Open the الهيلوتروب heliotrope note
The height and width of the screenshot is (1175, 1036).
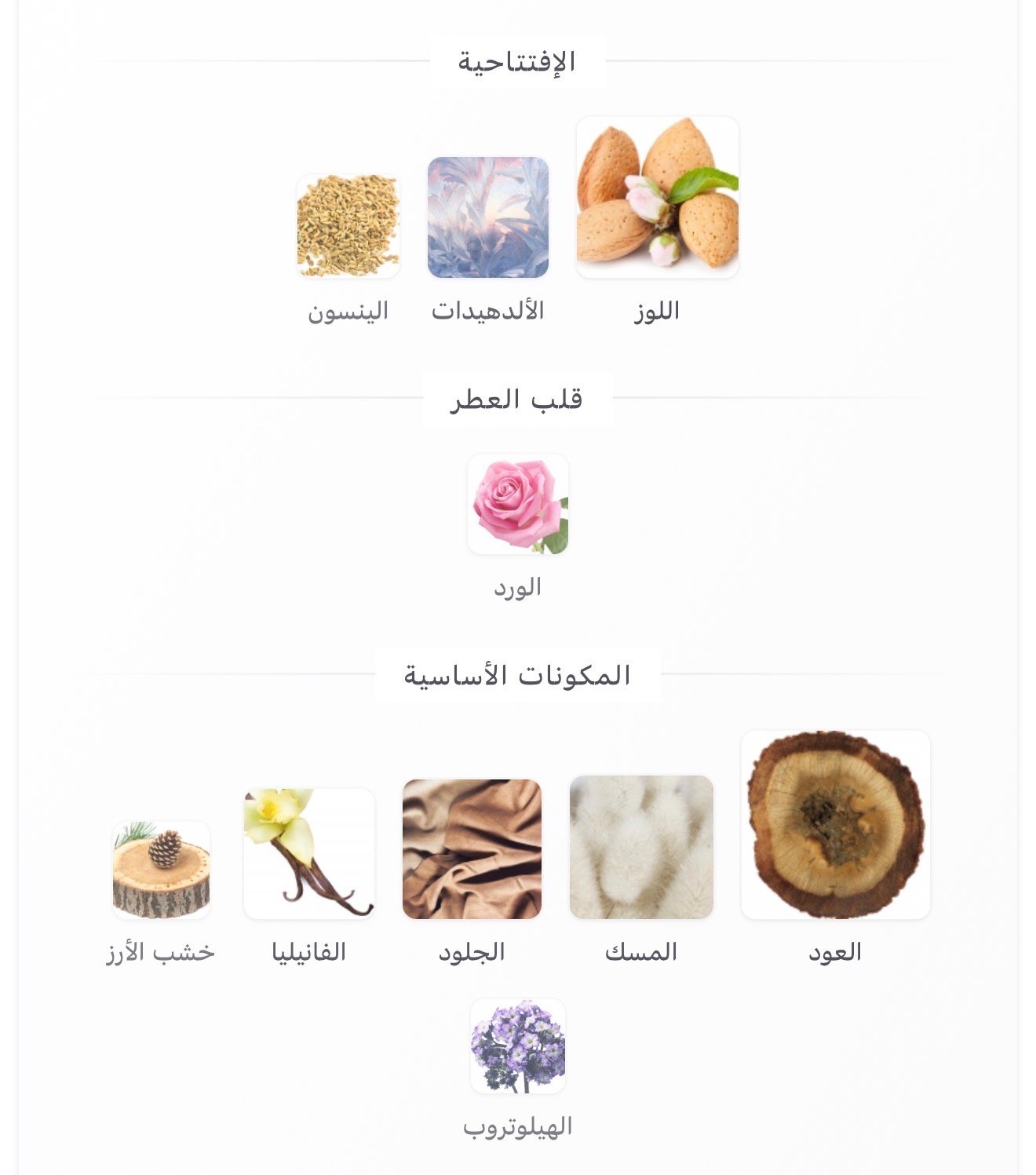click(518, 1045)
